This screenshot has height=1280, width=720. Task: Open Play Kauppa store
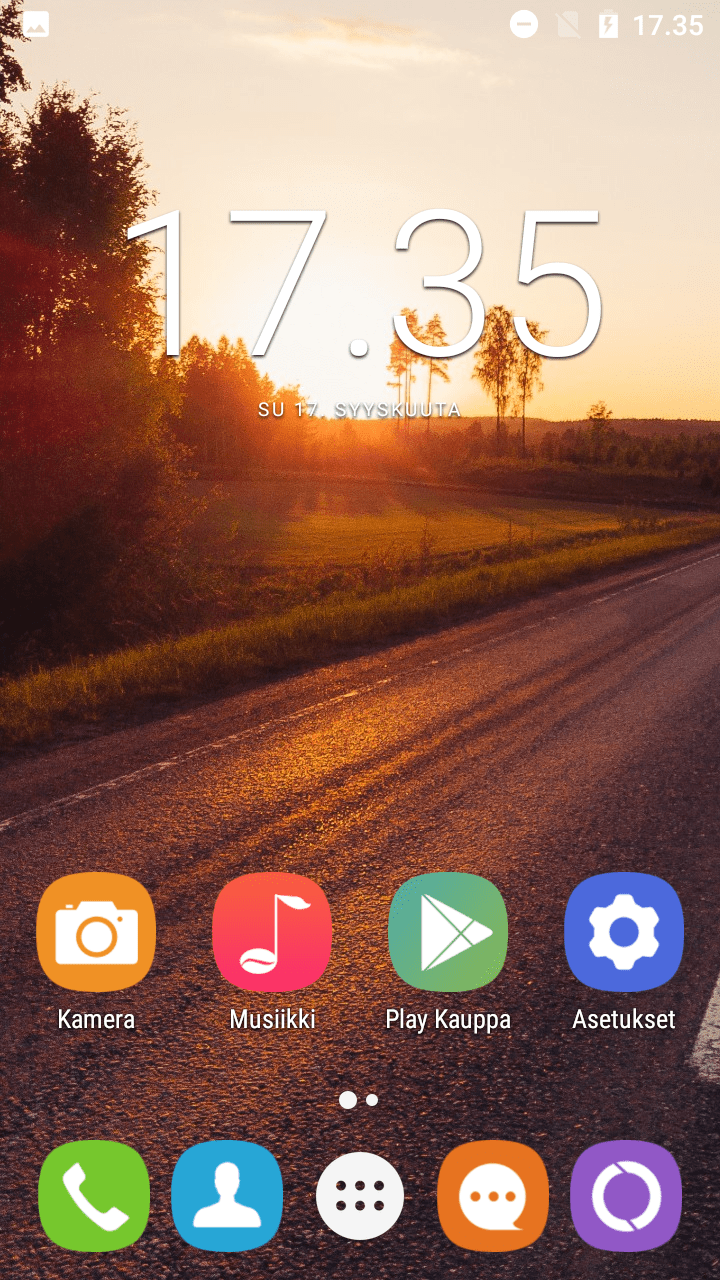point(448,932)
